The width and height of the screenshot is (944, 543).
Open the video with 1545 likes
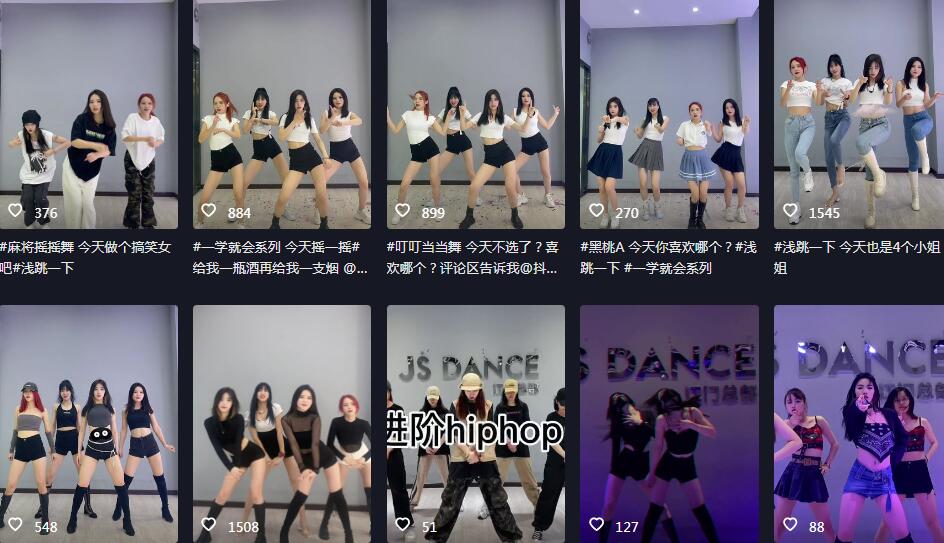(x=858, y=115)
